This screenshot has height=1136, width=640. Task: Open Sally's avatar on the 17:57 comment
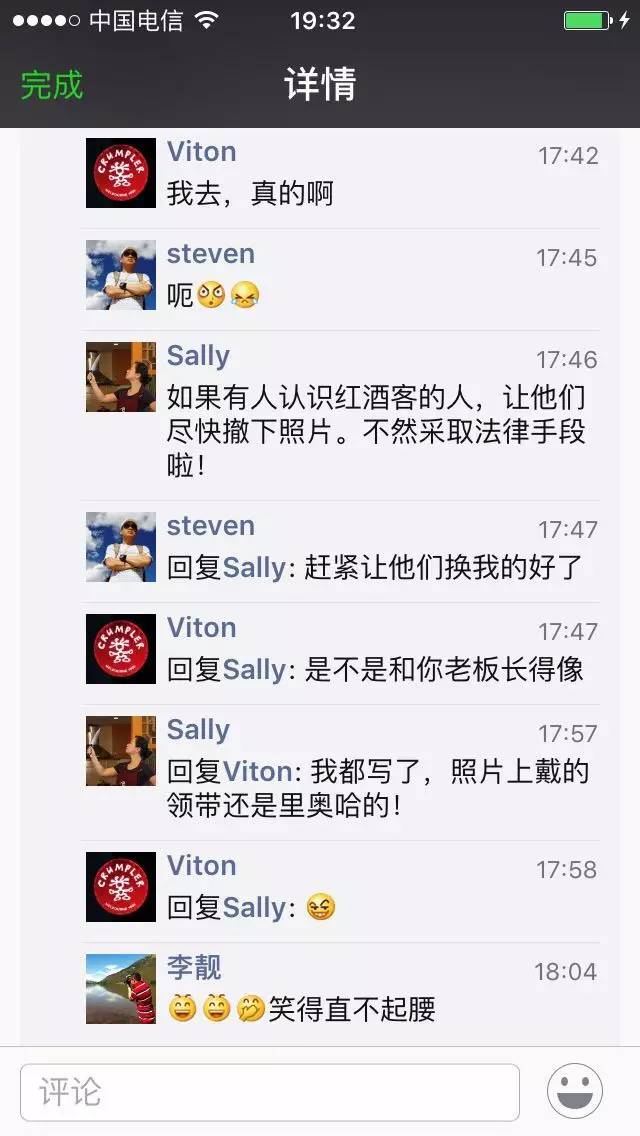coord(121,751)
